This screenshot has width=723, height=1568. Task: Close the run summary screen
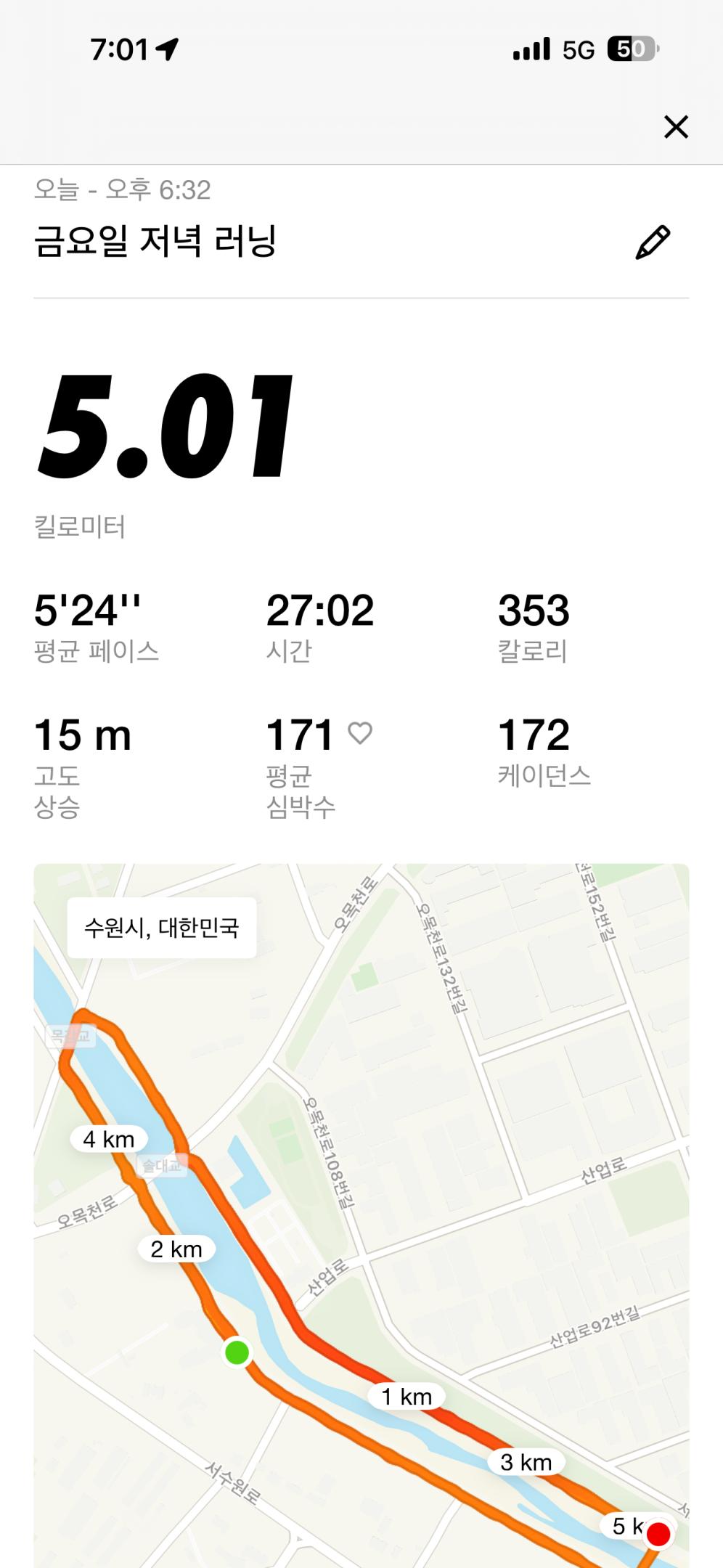(676, 127)
